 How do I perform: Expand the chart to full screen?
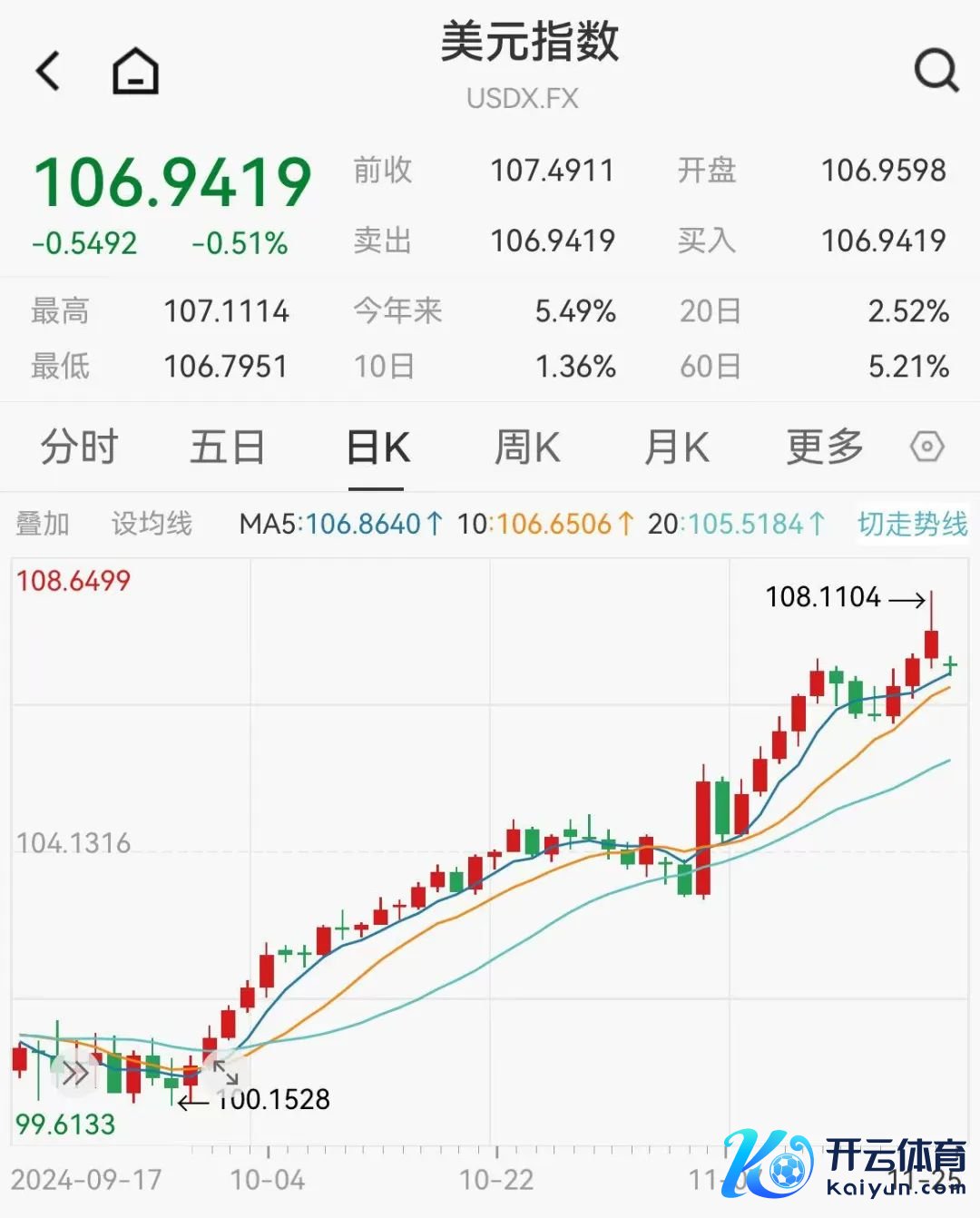click(225, 1073)
